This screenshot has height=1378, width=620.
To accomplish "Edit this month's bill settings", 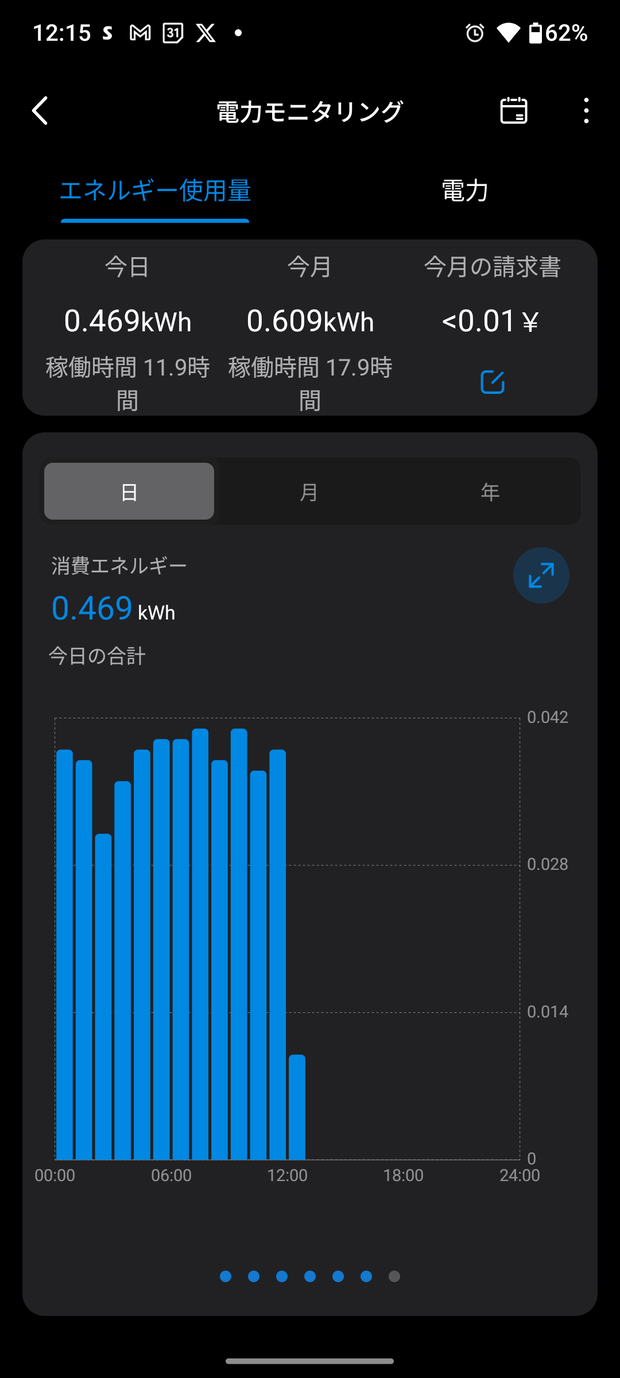I will pos(492,382).
